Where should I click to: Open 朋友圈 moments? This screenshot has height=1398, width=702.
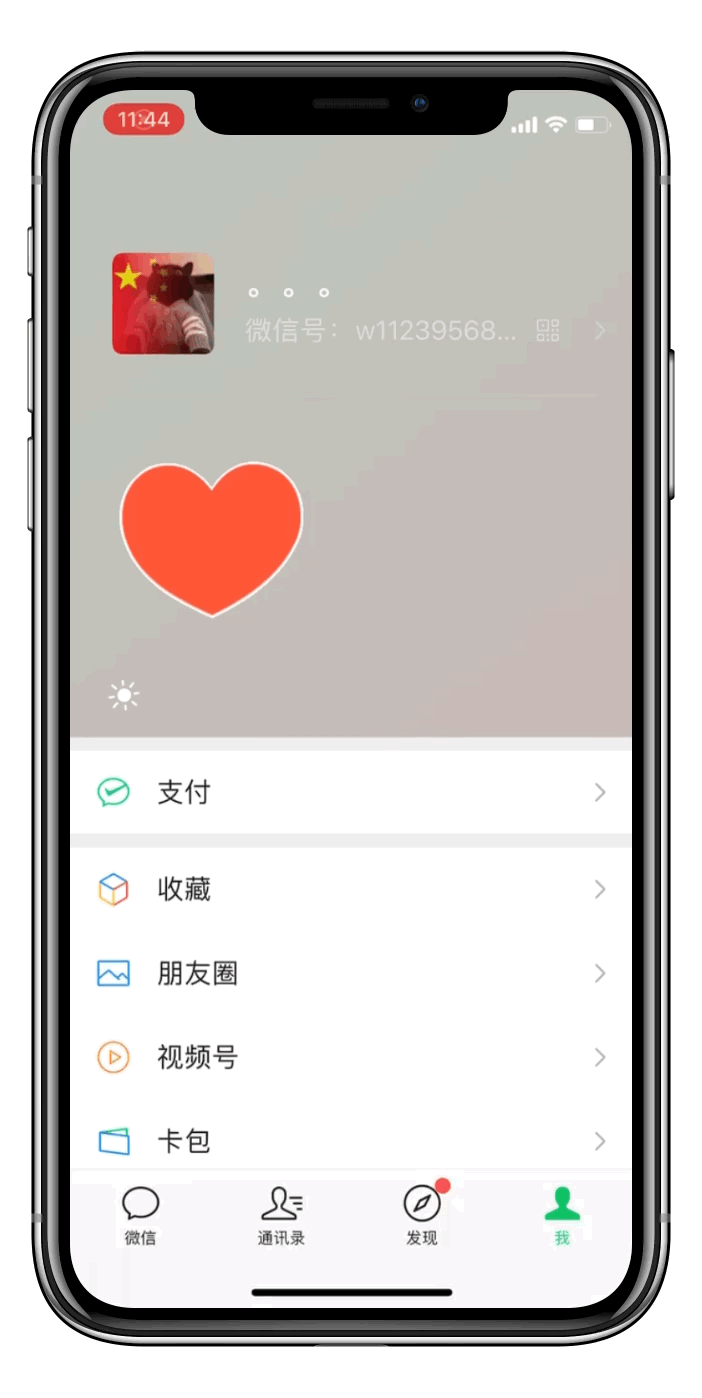tap(350, 973)
